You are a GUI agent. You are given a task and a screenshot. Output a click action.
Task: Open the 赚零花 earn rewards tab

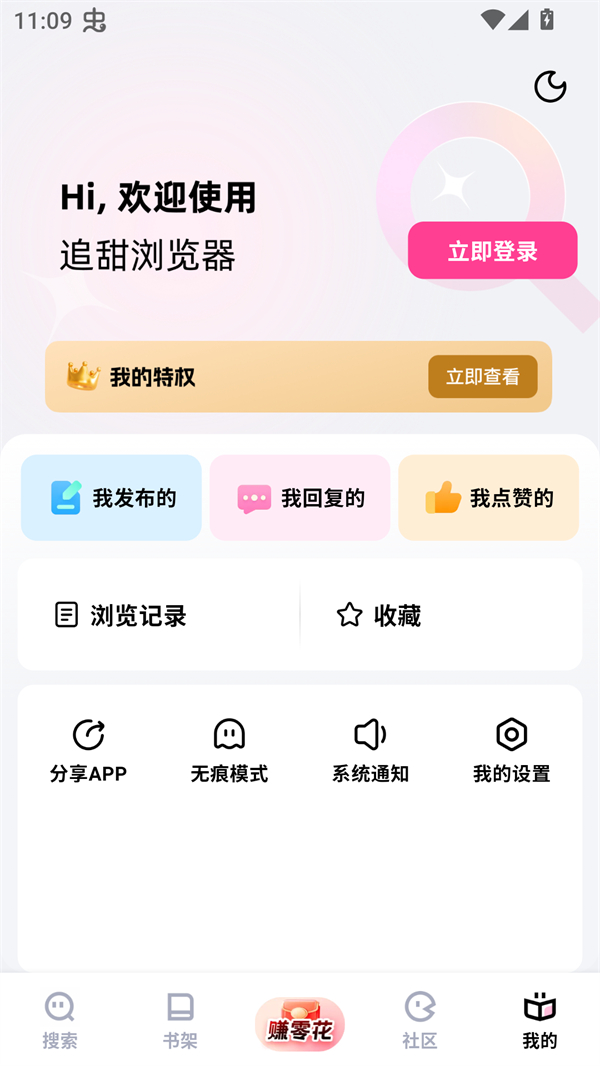pos(300,1024)
